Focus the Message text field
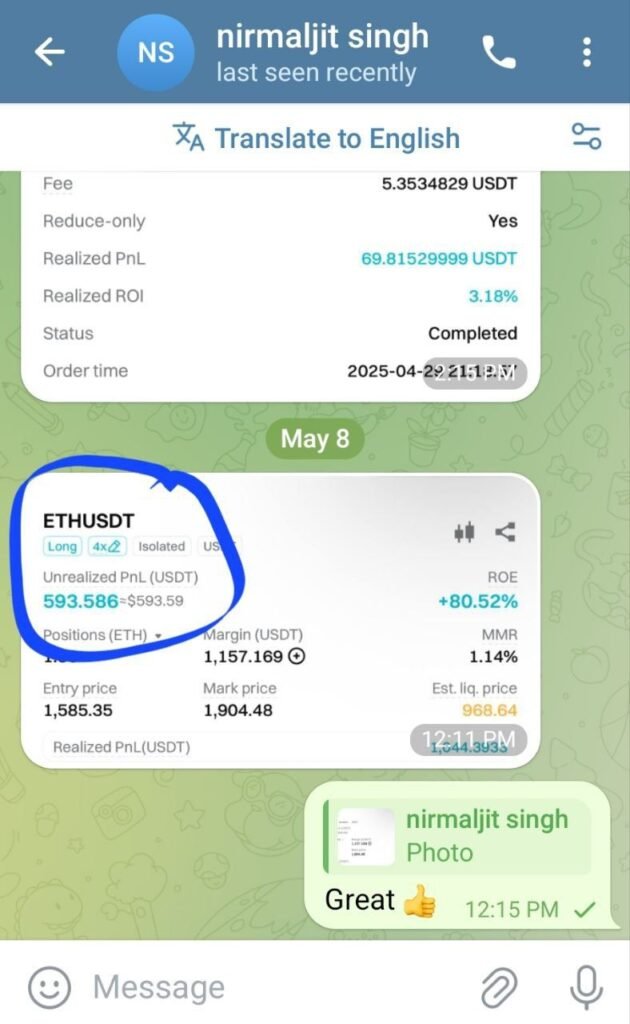 point(260,988)
